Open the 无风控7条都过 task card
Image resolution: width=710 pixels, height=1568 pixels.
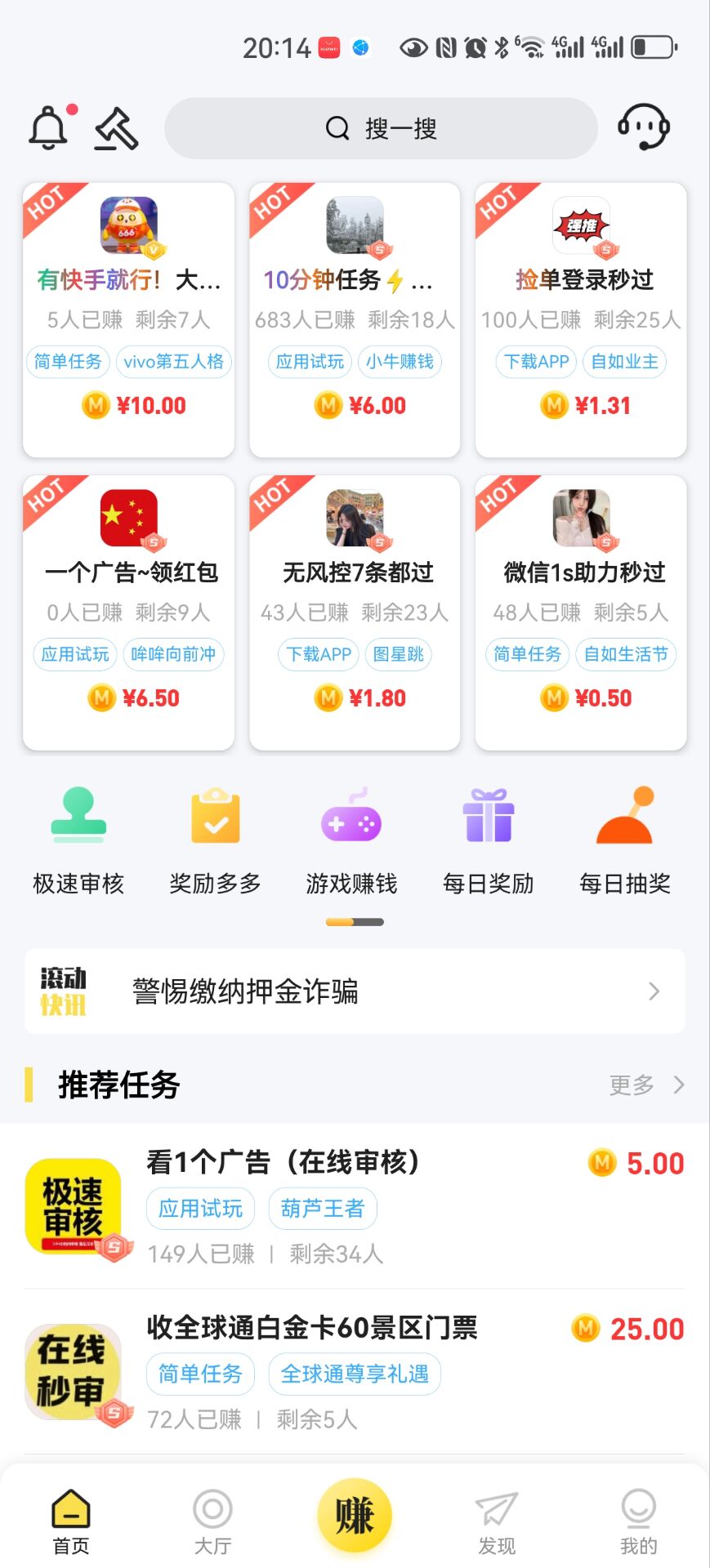(x=355, y=612)
